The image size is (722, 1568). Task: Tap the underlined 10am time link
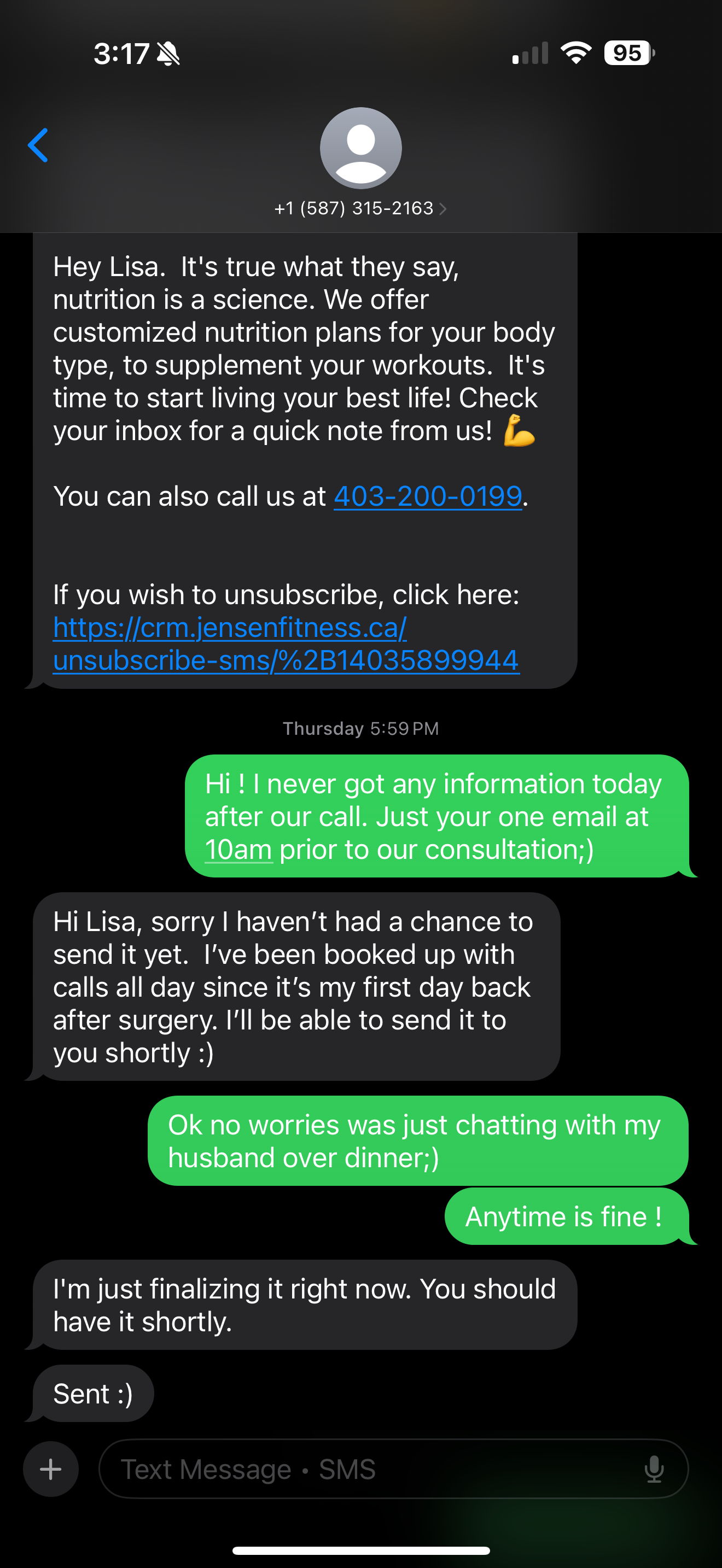point(238,850)
